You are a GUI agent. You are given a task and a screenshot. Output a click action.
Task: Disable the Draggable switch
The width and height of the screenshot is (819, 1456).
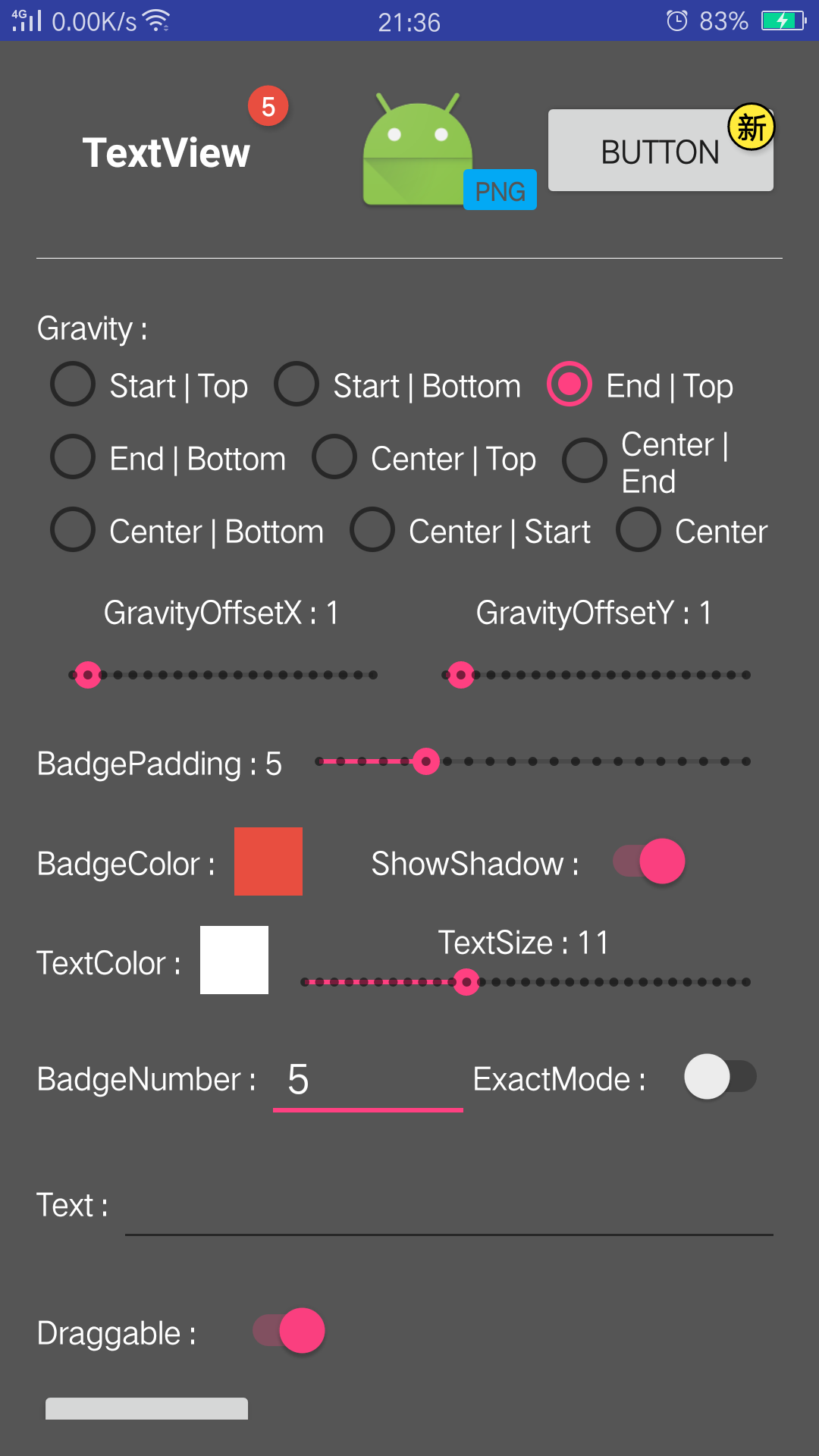289,1331
